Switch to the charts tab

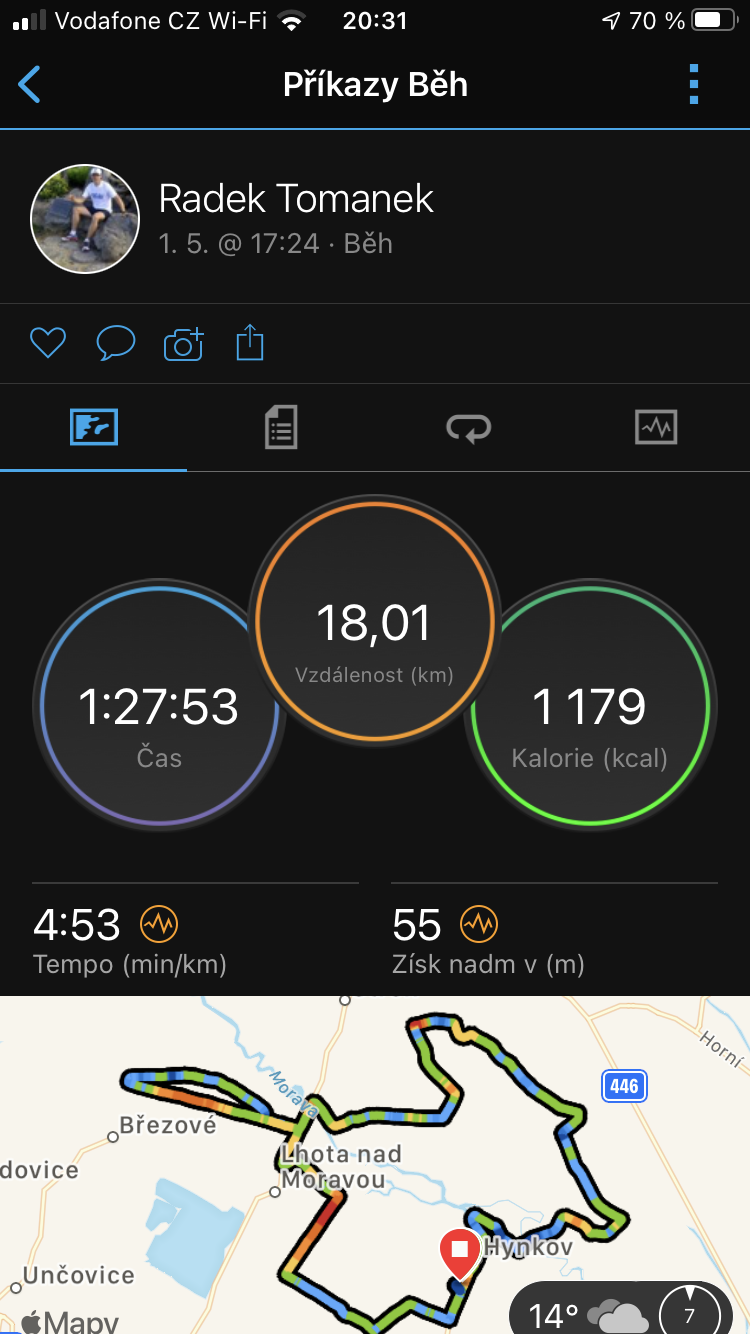656,428
